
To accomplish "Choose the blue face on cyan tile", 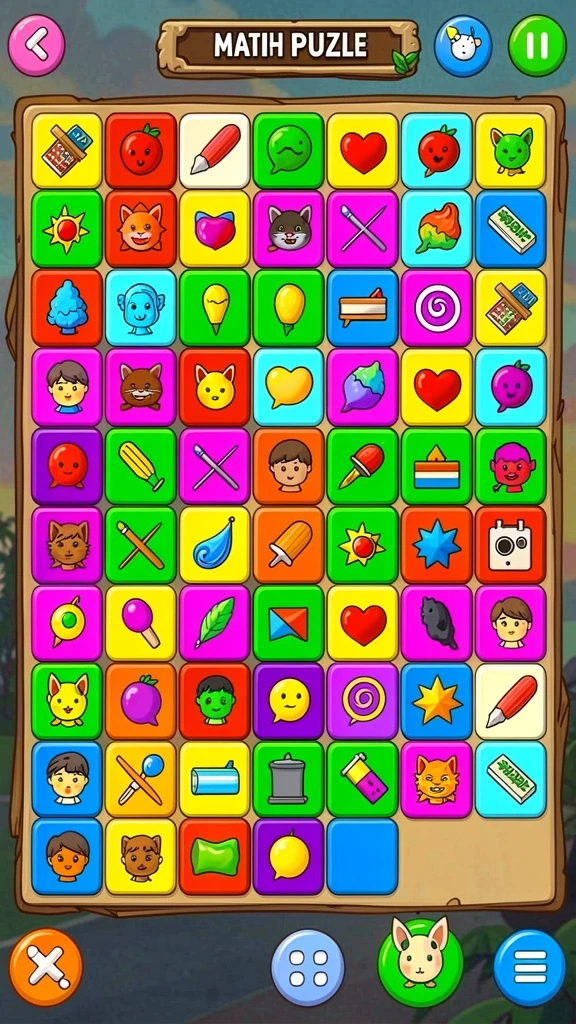I will (x=140, y=308).
